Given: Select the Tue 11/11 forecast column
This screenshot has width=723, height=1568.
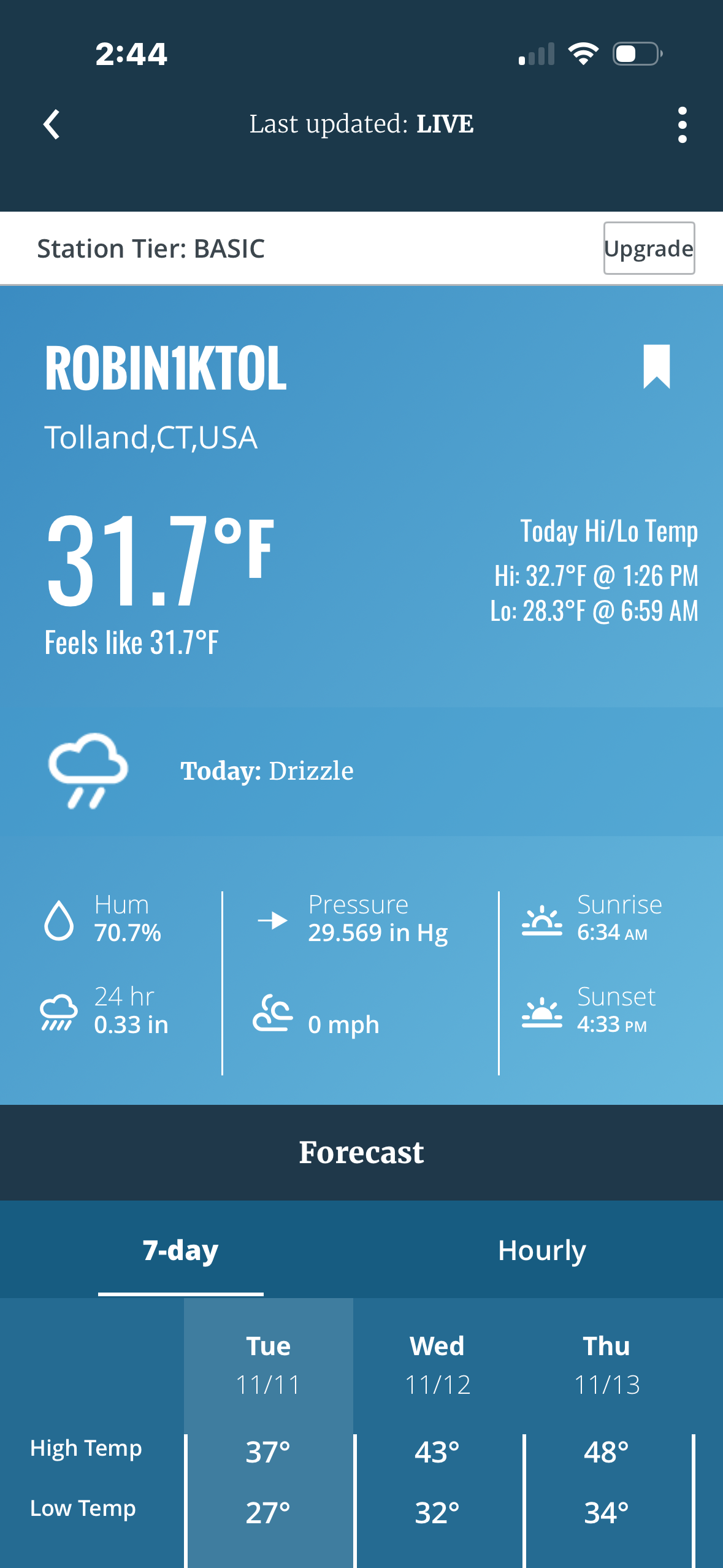Looking at the screenshot, I should (x=269, y=1364).
